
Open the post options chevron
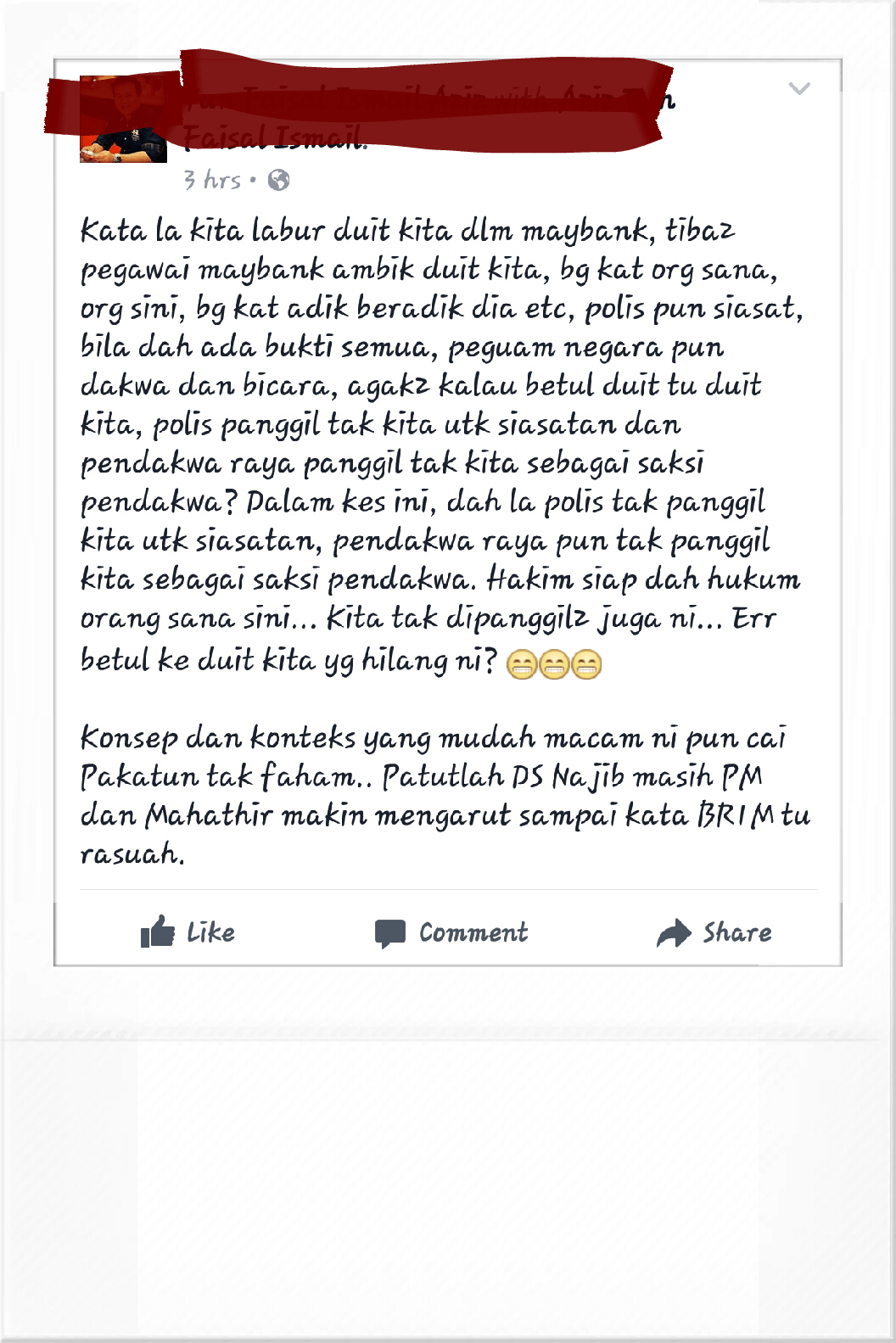[799, 88]
